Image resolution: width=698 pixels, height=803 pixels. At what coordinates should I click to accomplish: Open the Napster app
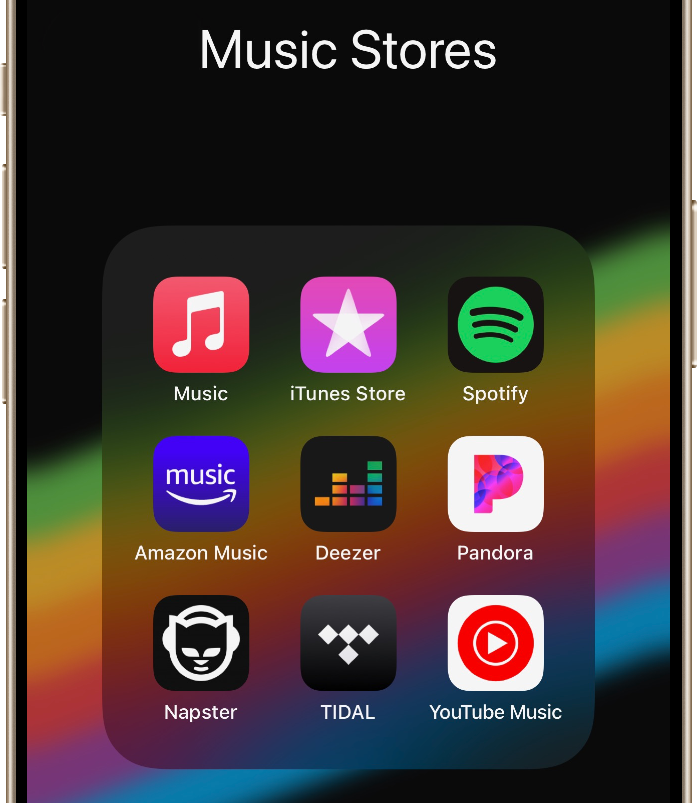point(201,643)
